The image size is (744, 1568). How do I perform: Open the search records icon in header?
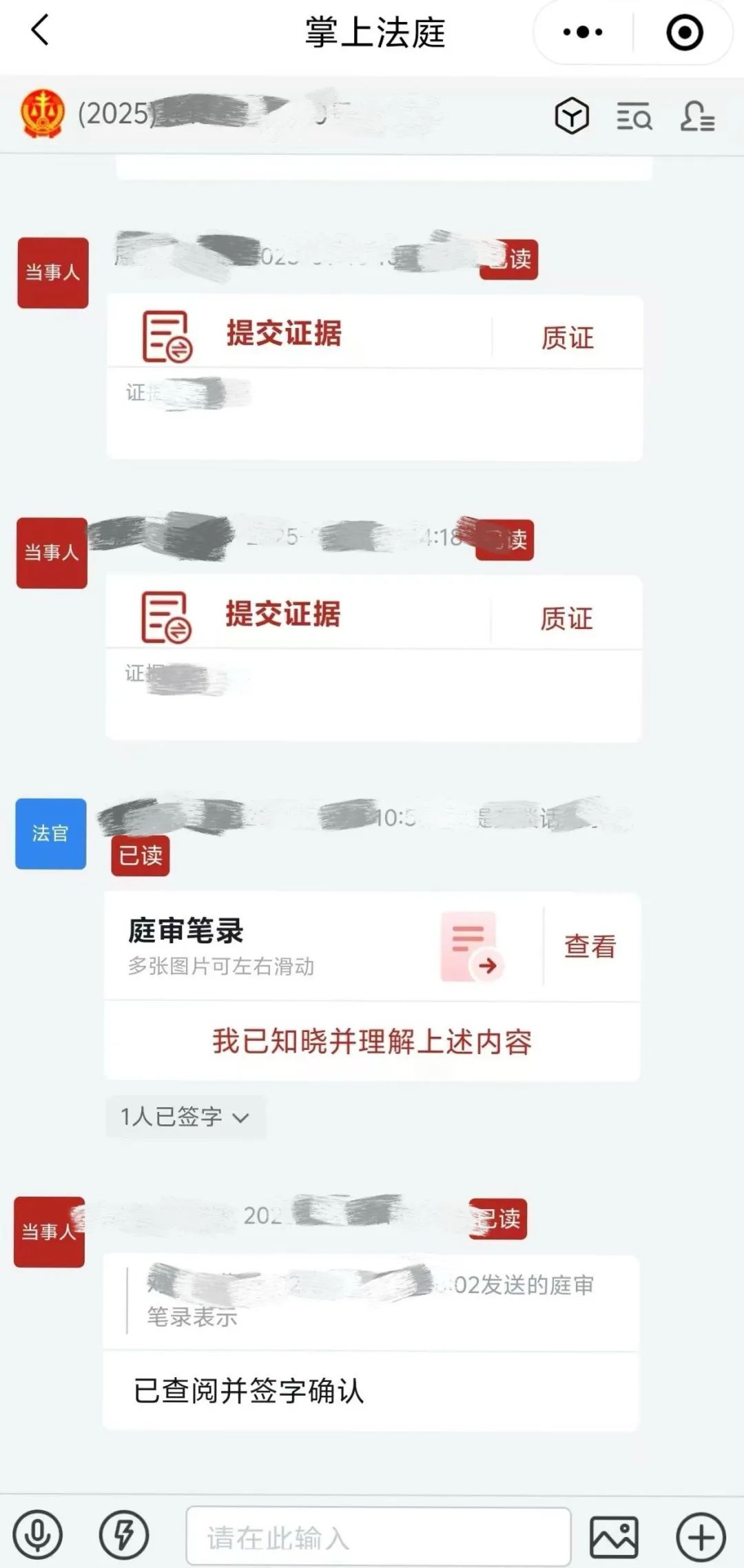point(634,116)
